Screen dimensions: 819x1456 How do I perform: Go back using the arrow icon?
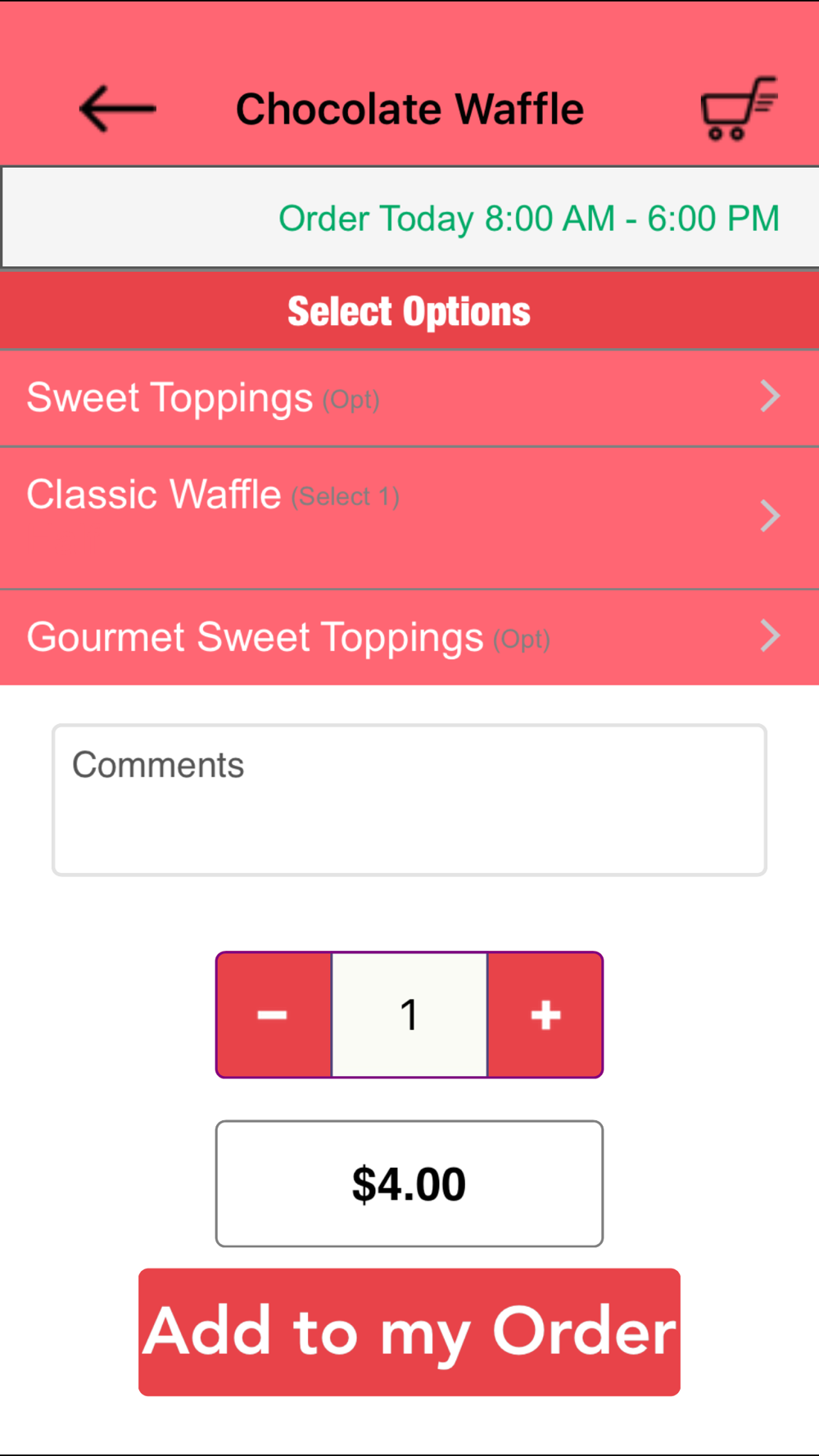[x=117, y=109]
